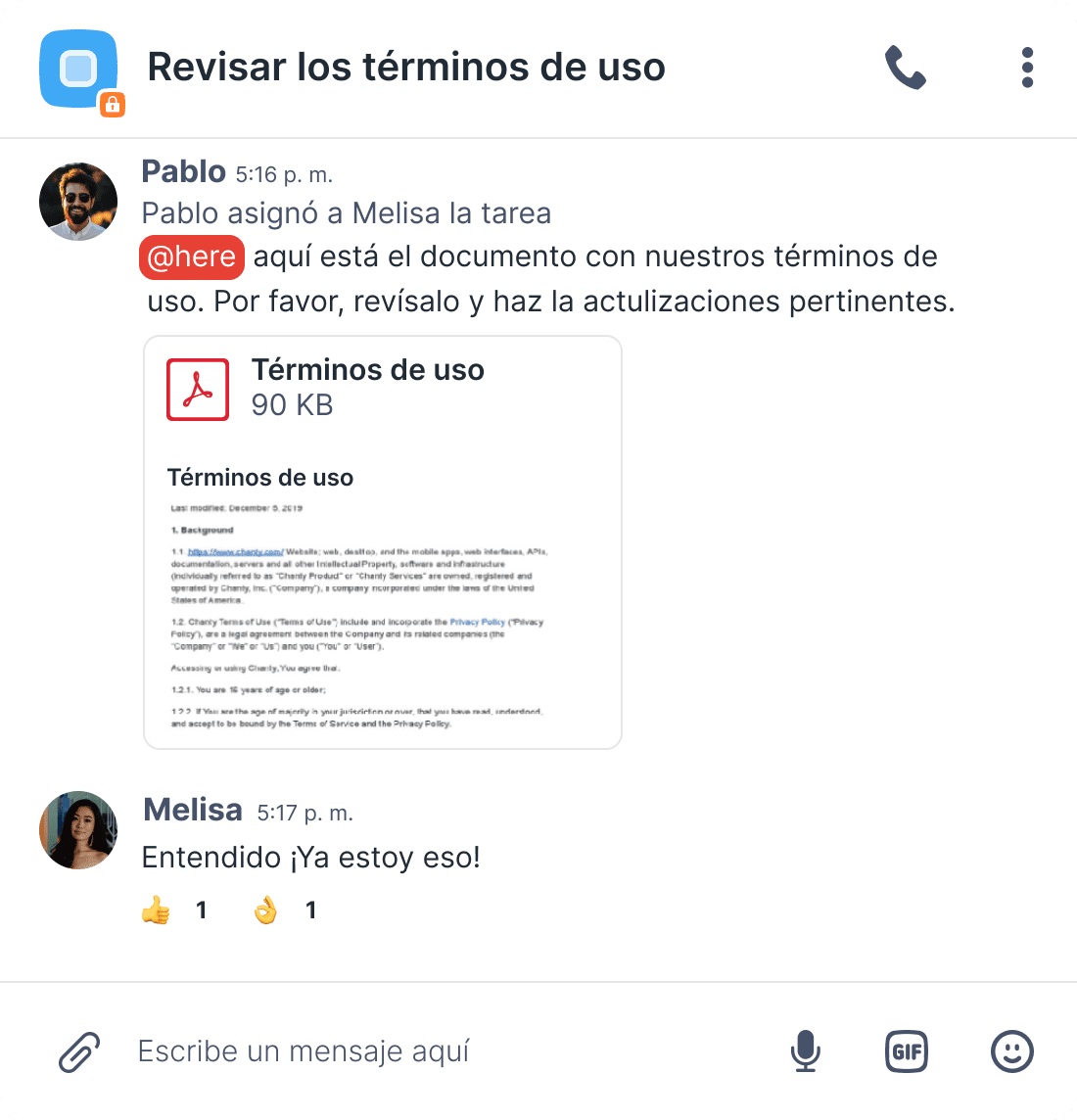Open the GIF picker
Image resolution: width=1077 pixels, height=1120 pixels.
(906, 1051)
